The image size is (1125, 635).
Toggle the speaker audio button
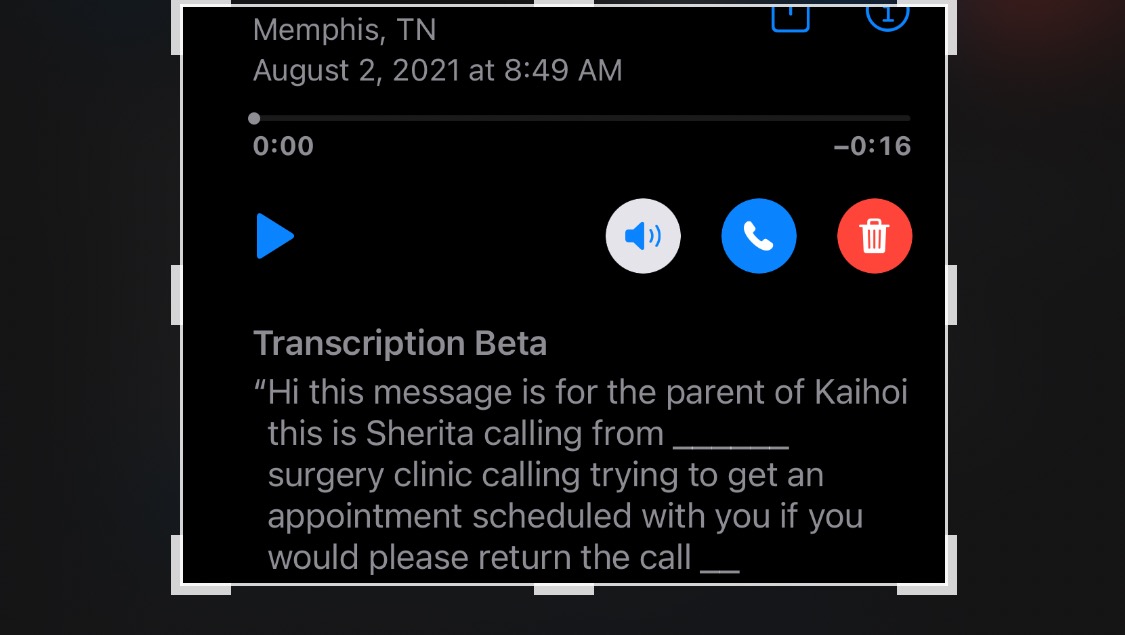[x=643, y=237]
